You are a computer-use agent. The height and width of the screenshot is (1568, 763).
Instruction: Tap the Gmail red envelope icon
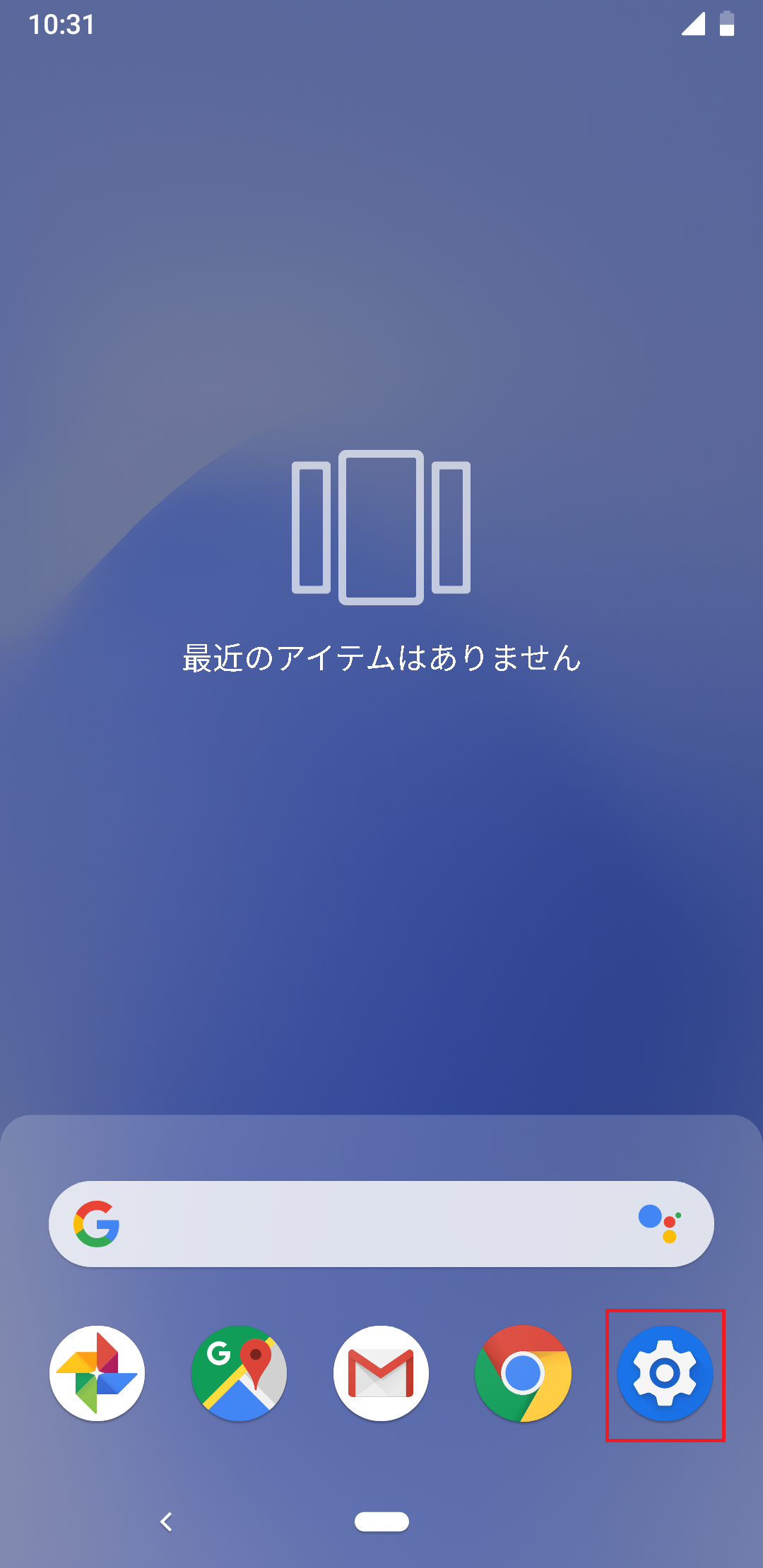pyautogui.click(x=381, y=1372)
